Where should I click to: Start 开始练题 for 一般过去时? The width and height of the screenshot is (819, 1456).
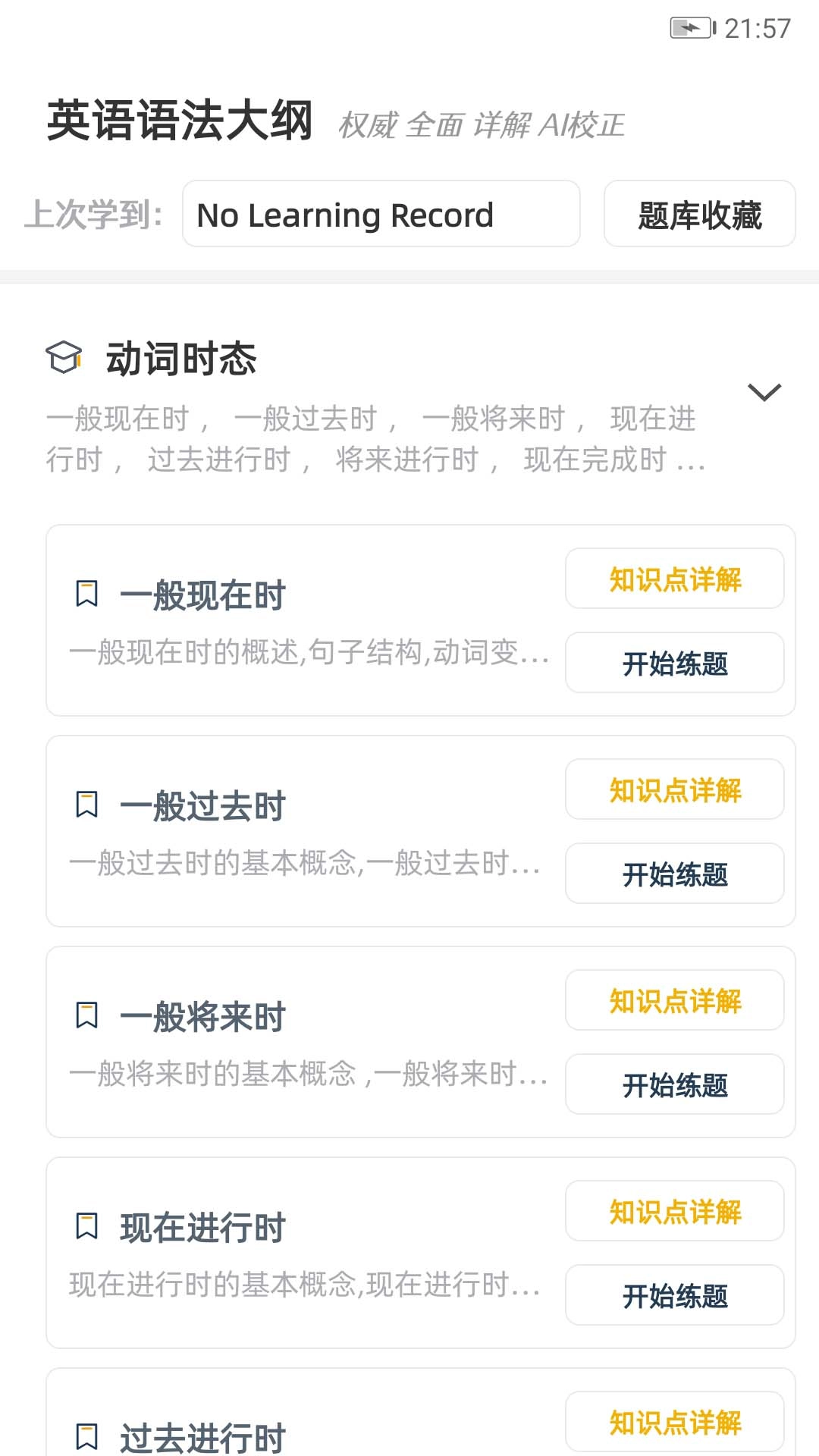coord(674,874)
